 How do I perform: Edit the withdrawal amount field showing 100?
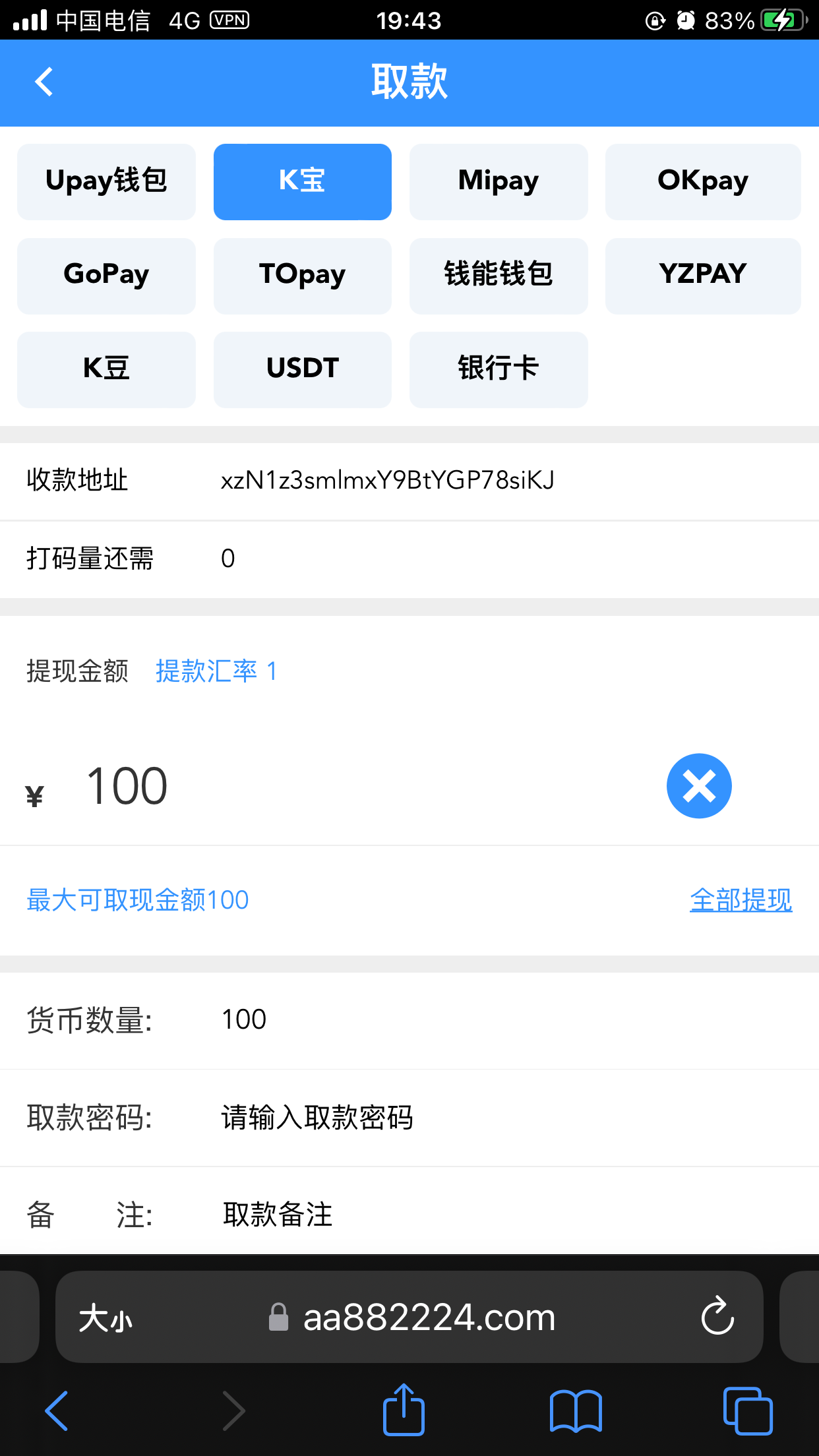[x=330, y=786]
